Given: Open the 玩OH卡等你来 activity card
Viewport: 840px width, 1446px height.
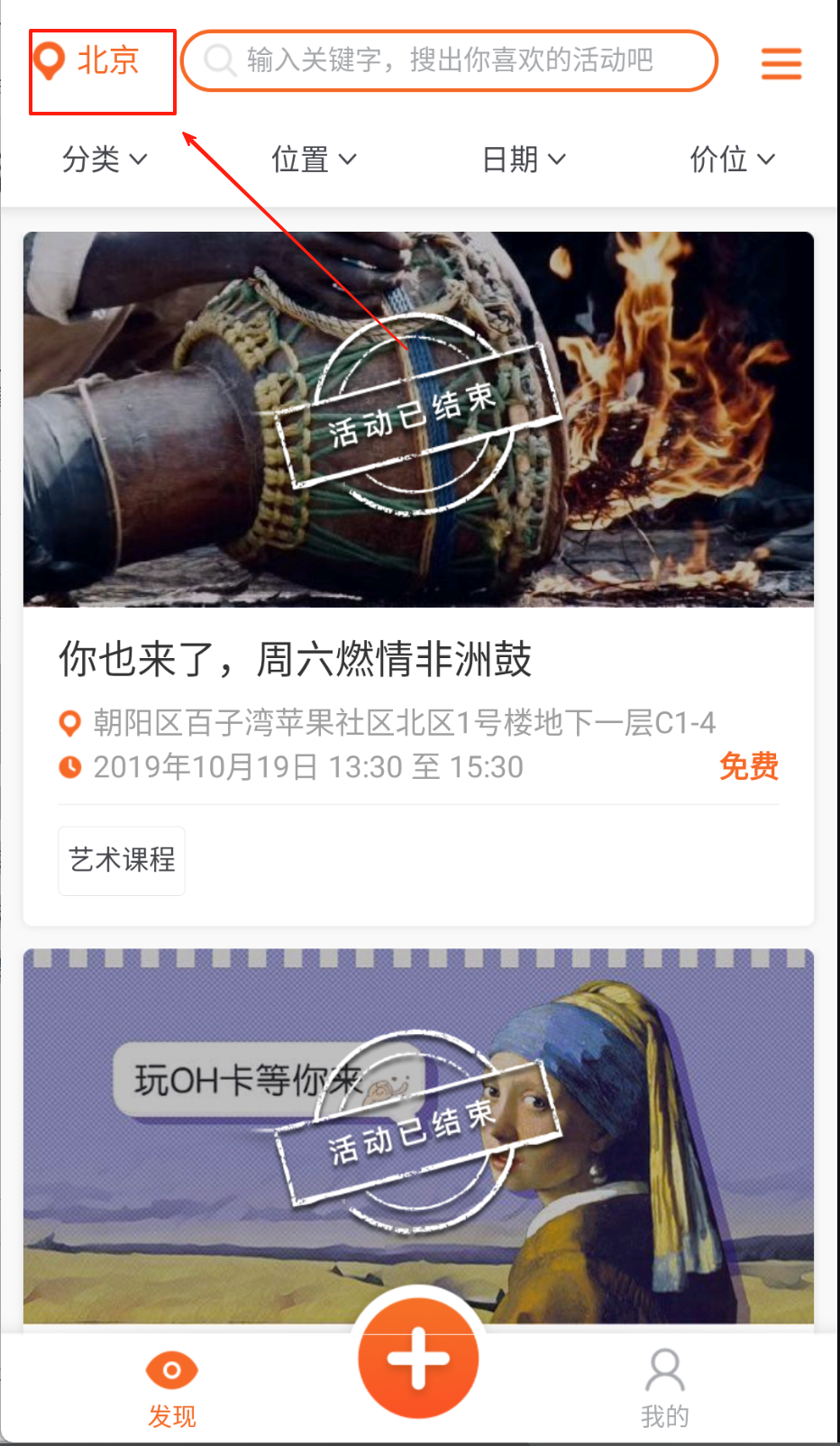Looking at the screenshot, I should (x=418, y=1136).
